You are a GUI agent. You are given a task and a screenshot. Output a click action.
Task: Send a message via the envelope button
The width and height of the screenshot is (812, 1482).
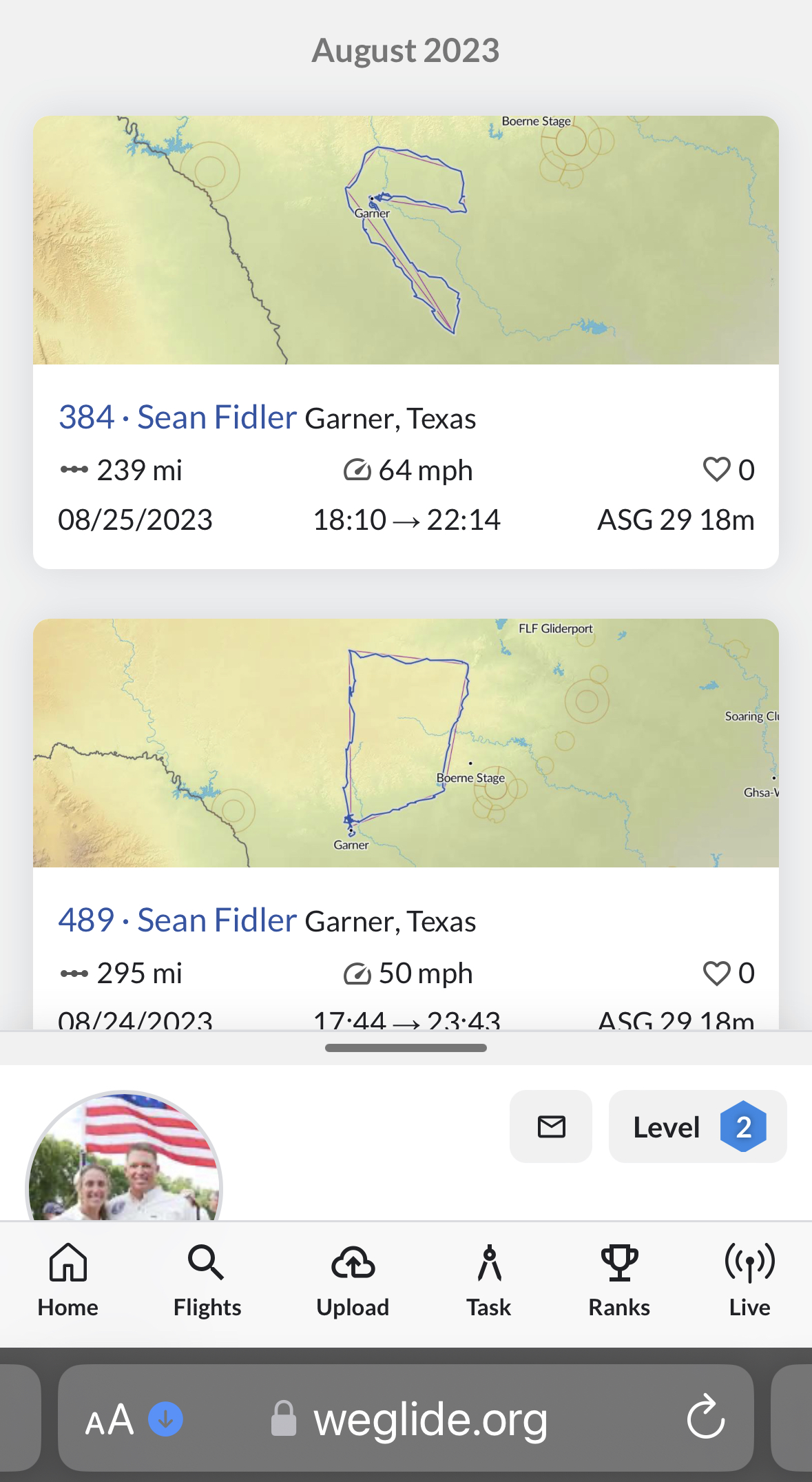click(x=551, y=1126)
